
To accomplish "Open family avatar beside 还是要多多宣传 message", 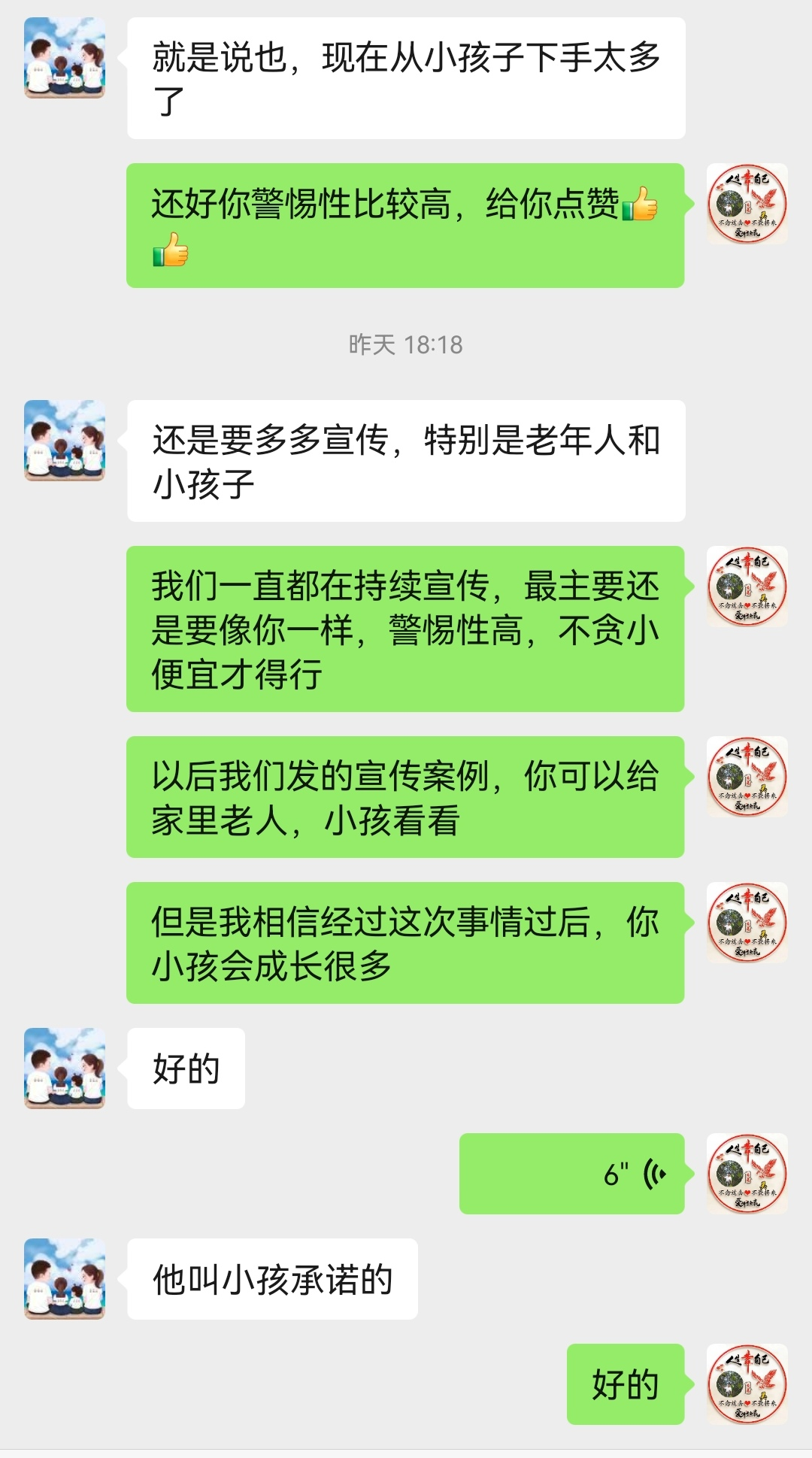I will point(65,441).
